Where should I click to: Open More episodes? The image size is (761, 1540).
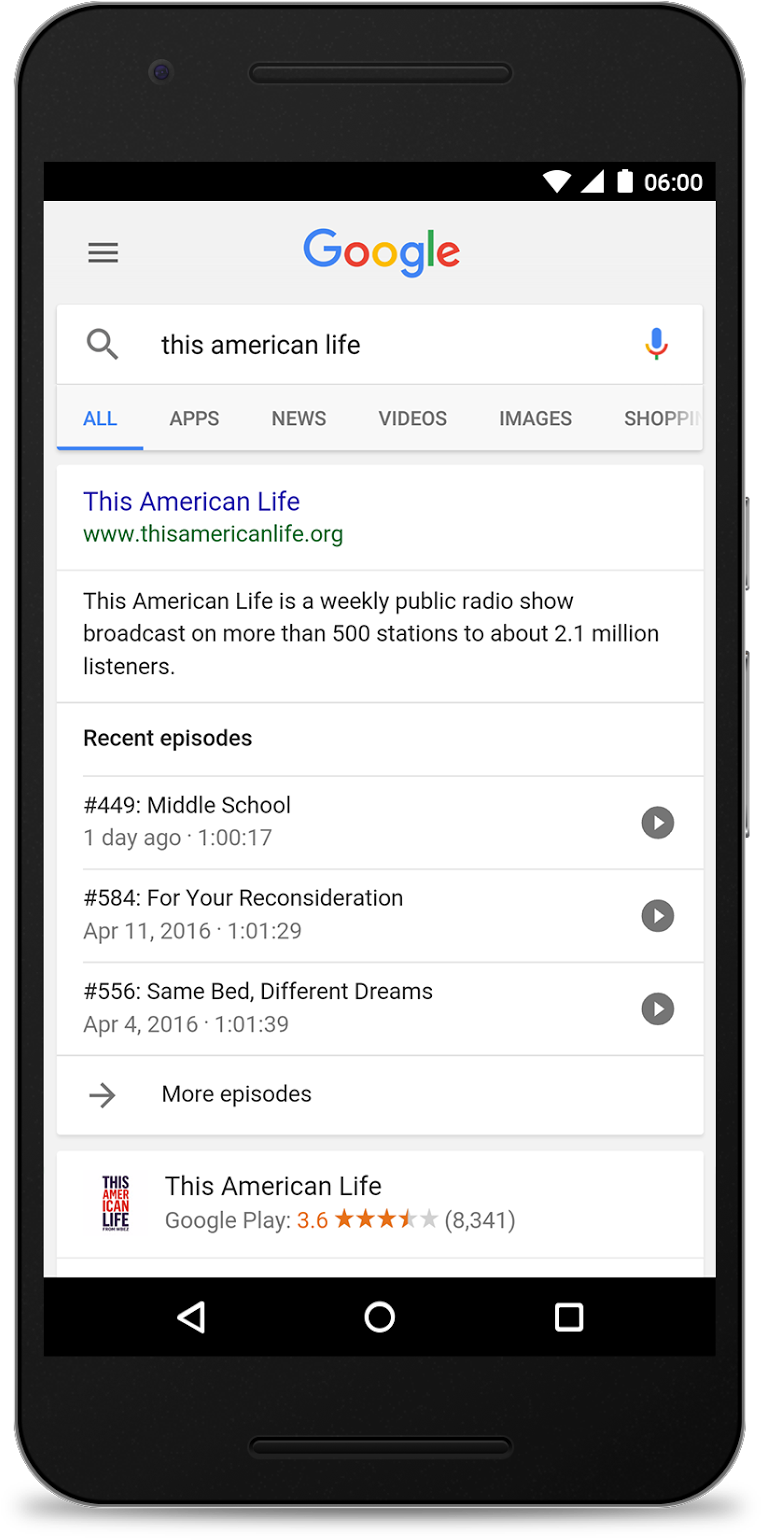[x=380, y=1095]
